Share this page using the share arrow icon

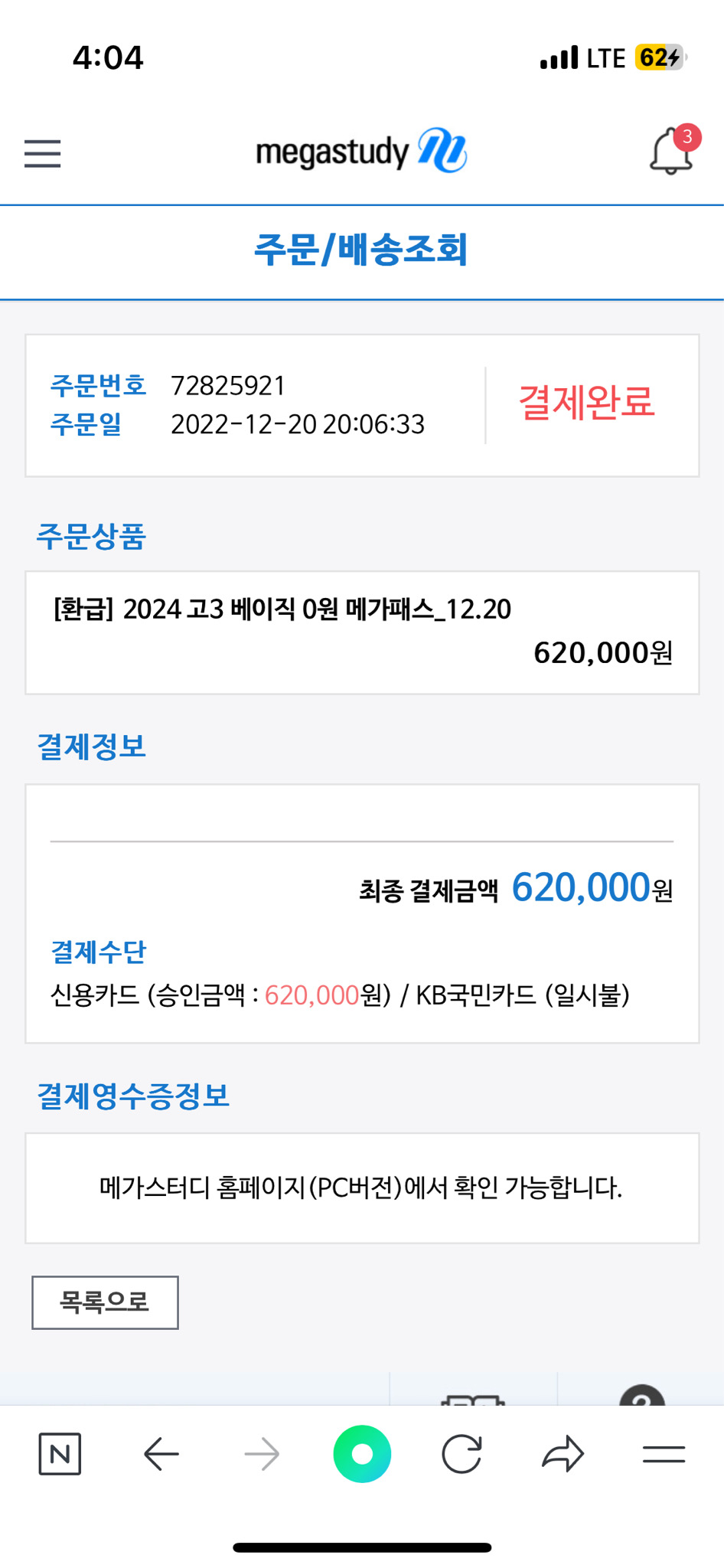pyautogui.click(x=563, y=1452)
